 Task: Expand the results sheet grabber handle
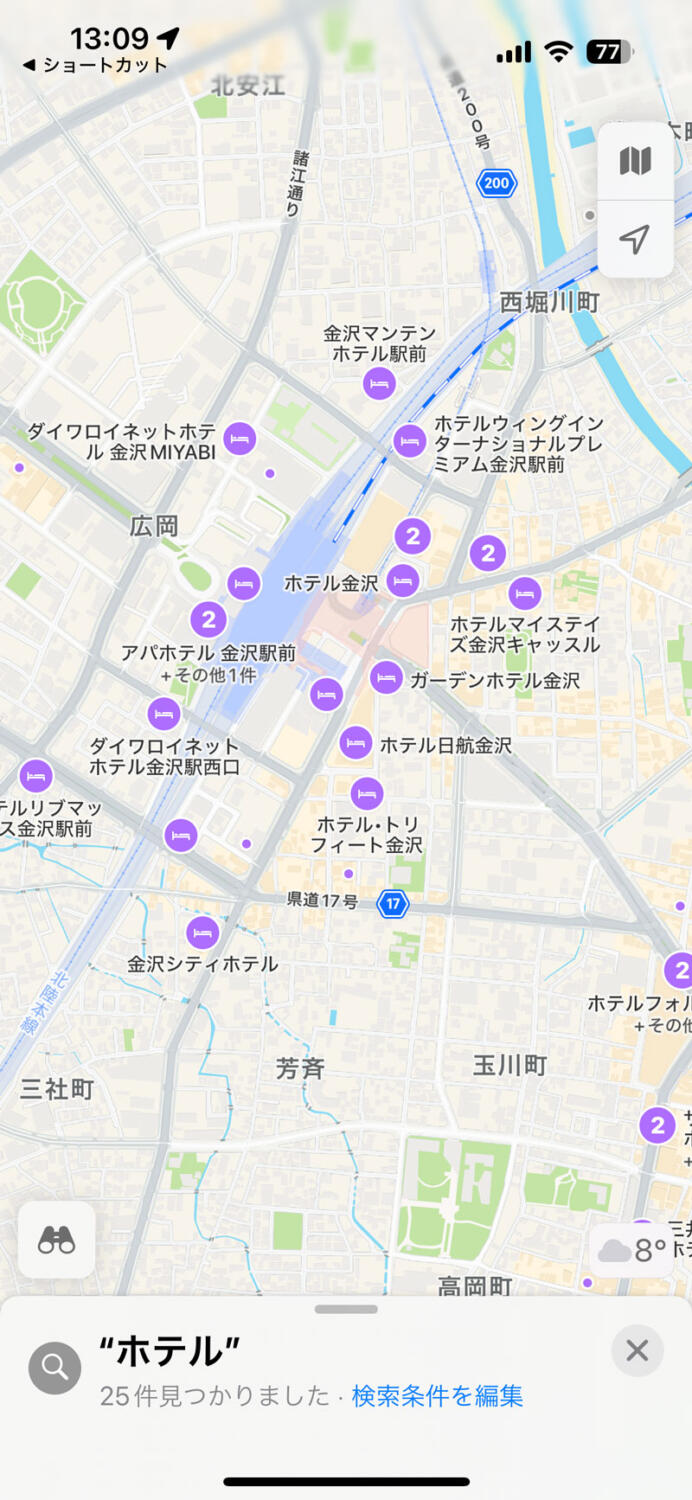click(346, 1309)
